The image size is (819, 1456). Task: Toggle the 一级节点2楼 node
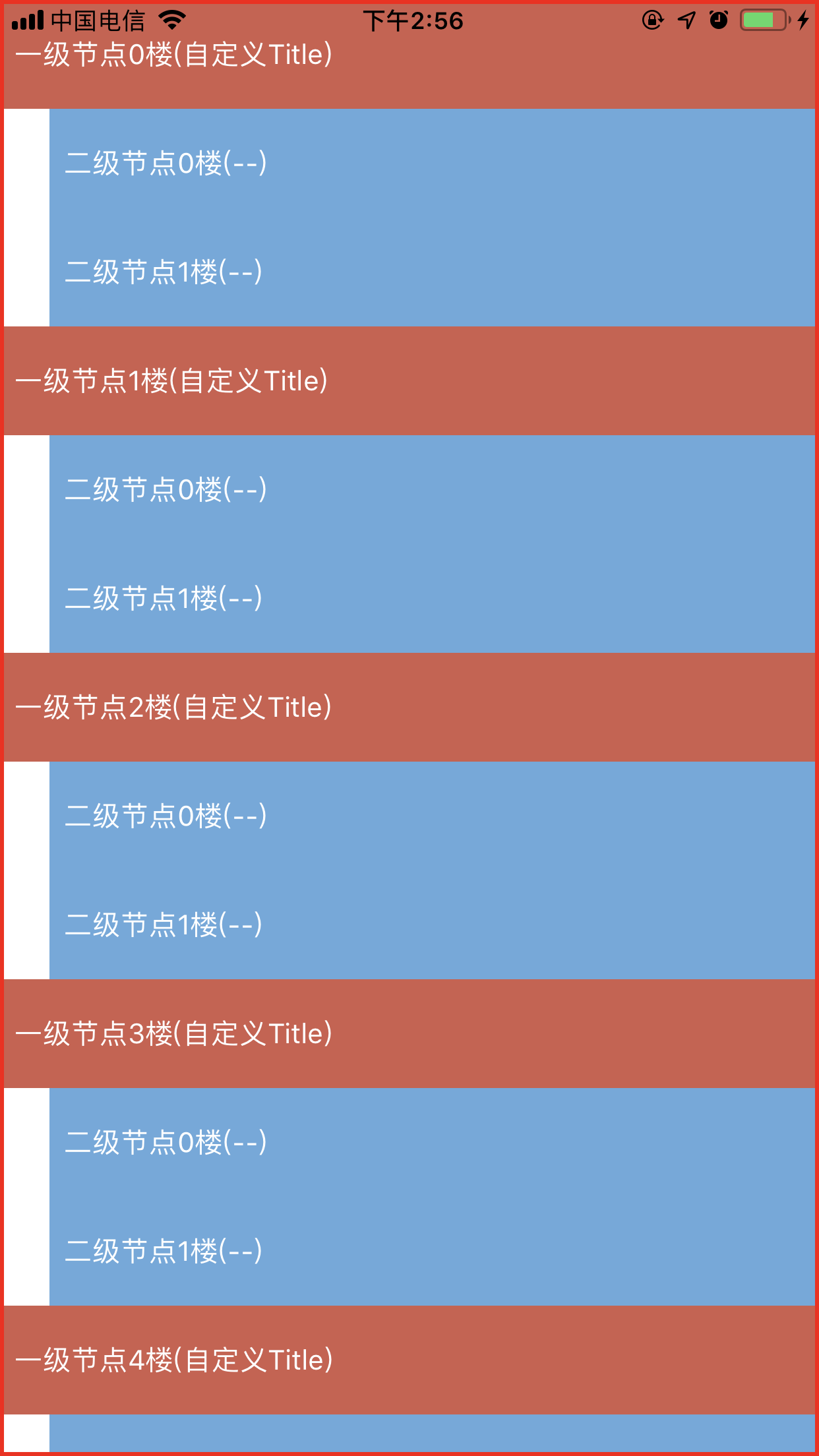click(x=409, y=707)
